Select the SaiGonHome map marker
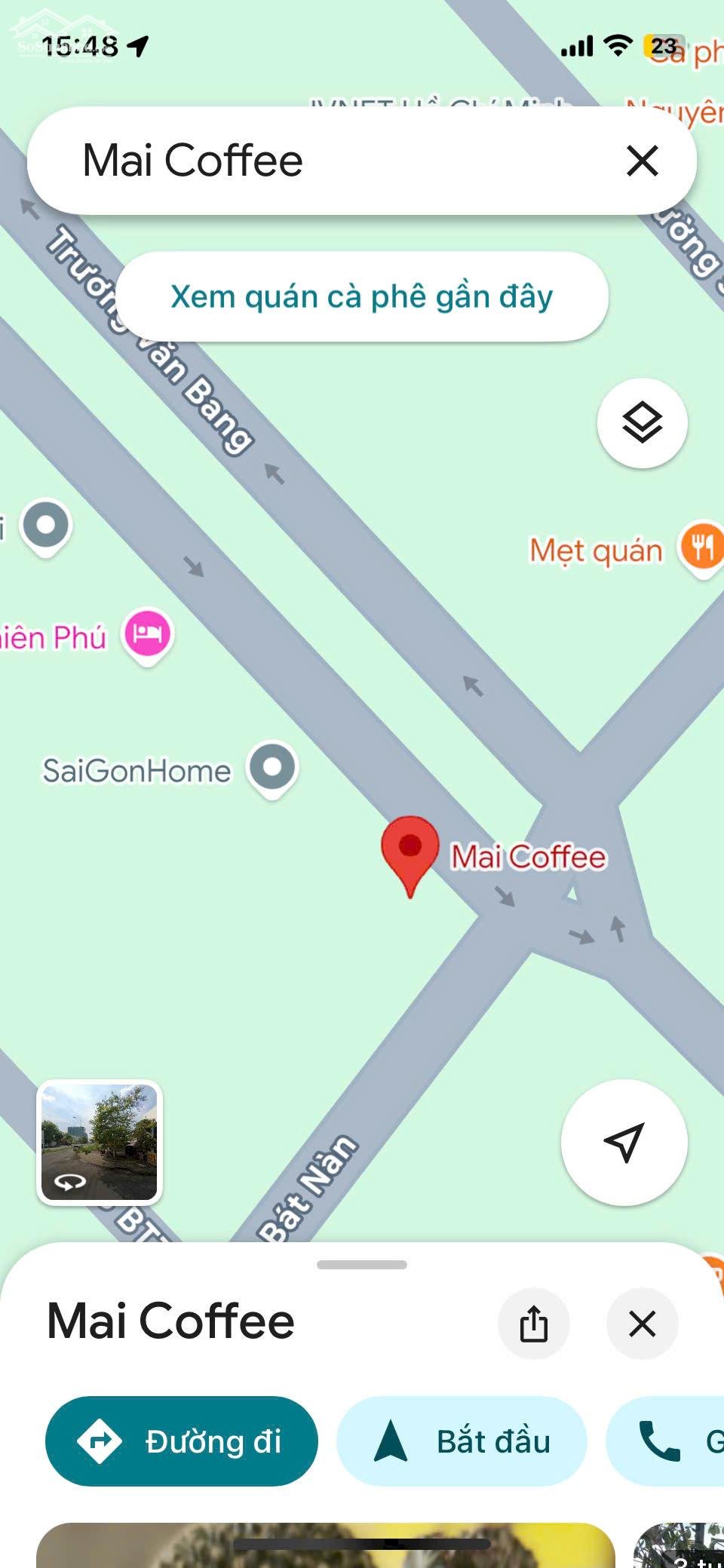 272,767
